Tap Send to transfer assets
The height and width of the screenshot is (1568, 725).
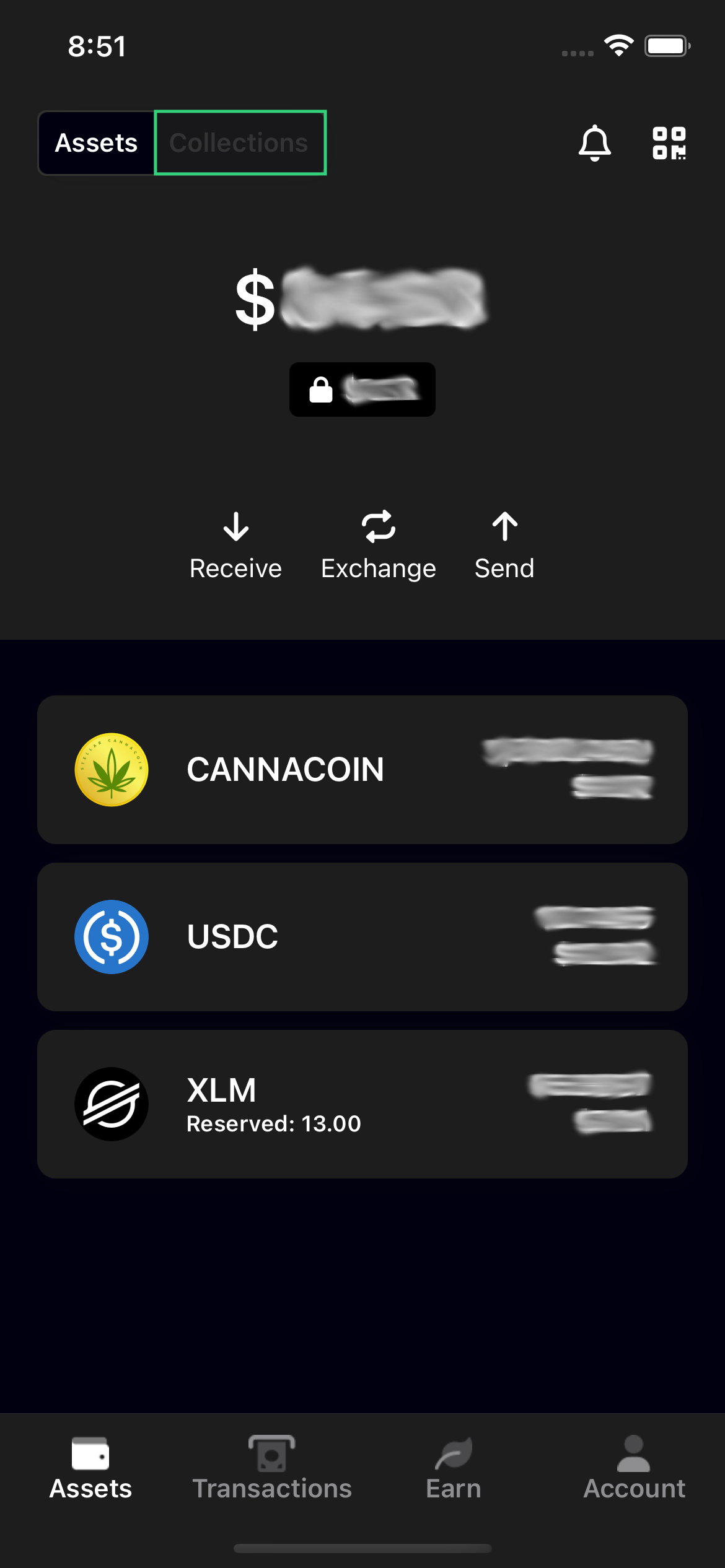(504, 546)
